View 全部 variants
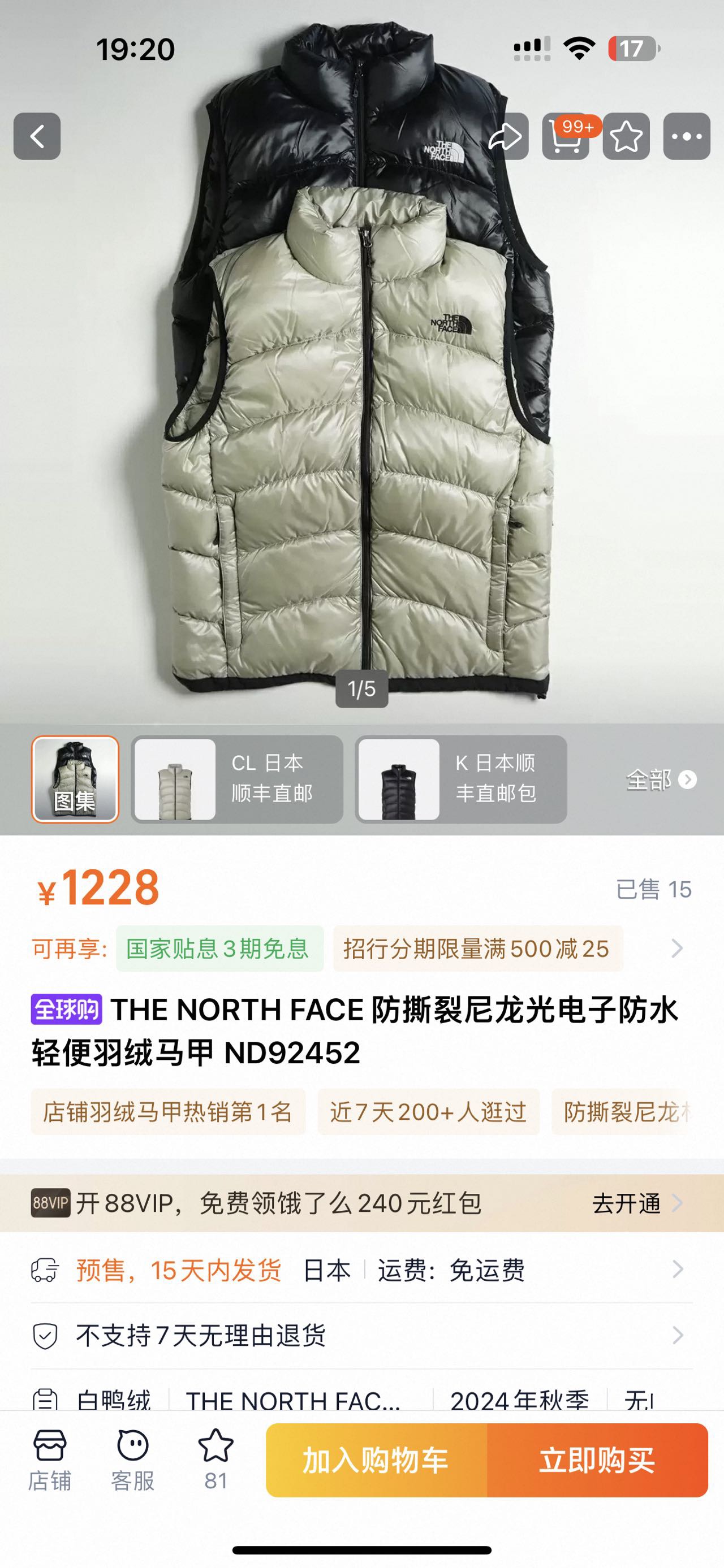724x1568 pixels. [x=661, y=779]
